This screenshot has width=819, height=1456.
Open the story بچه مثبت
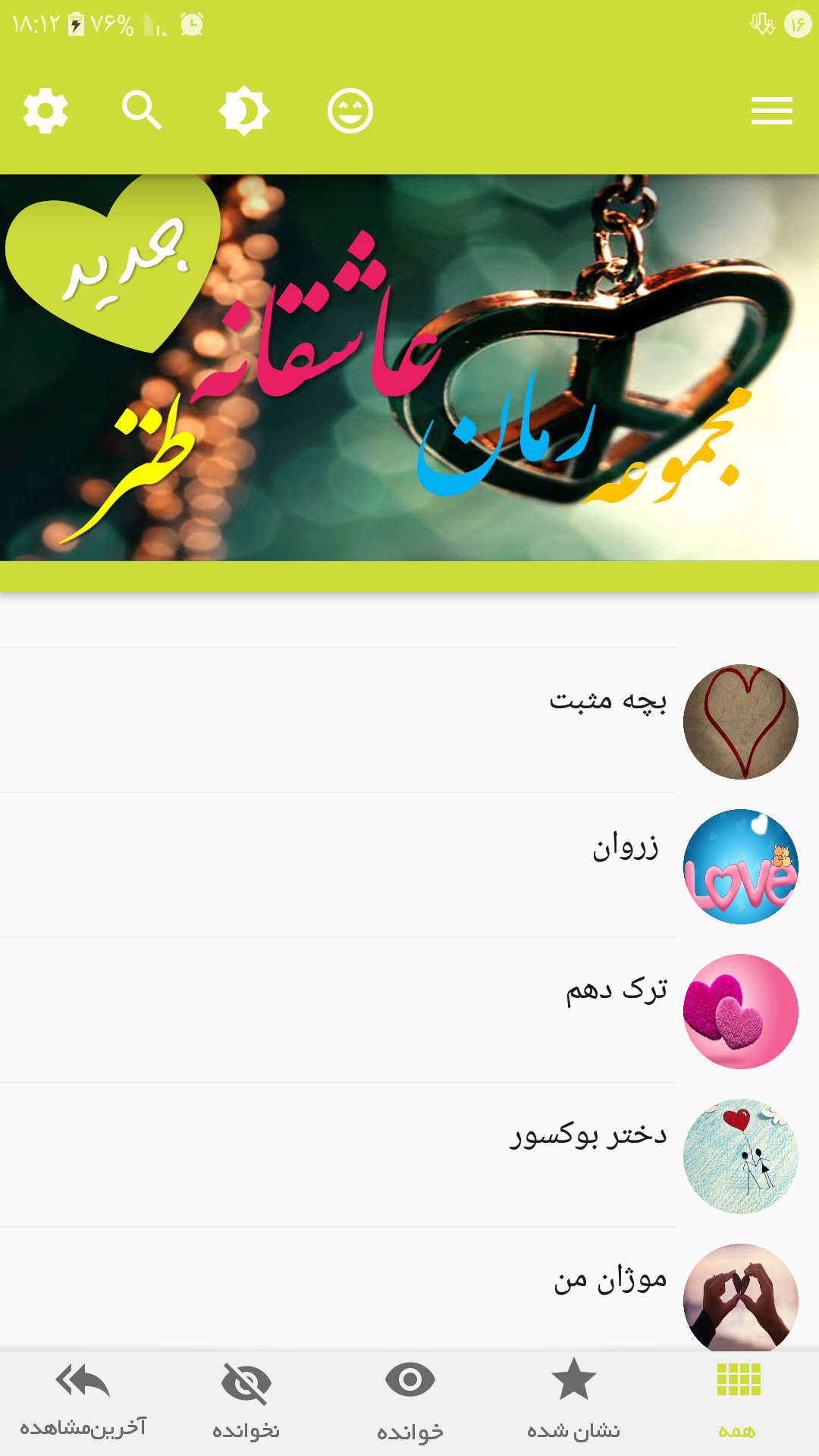[409, 721]
